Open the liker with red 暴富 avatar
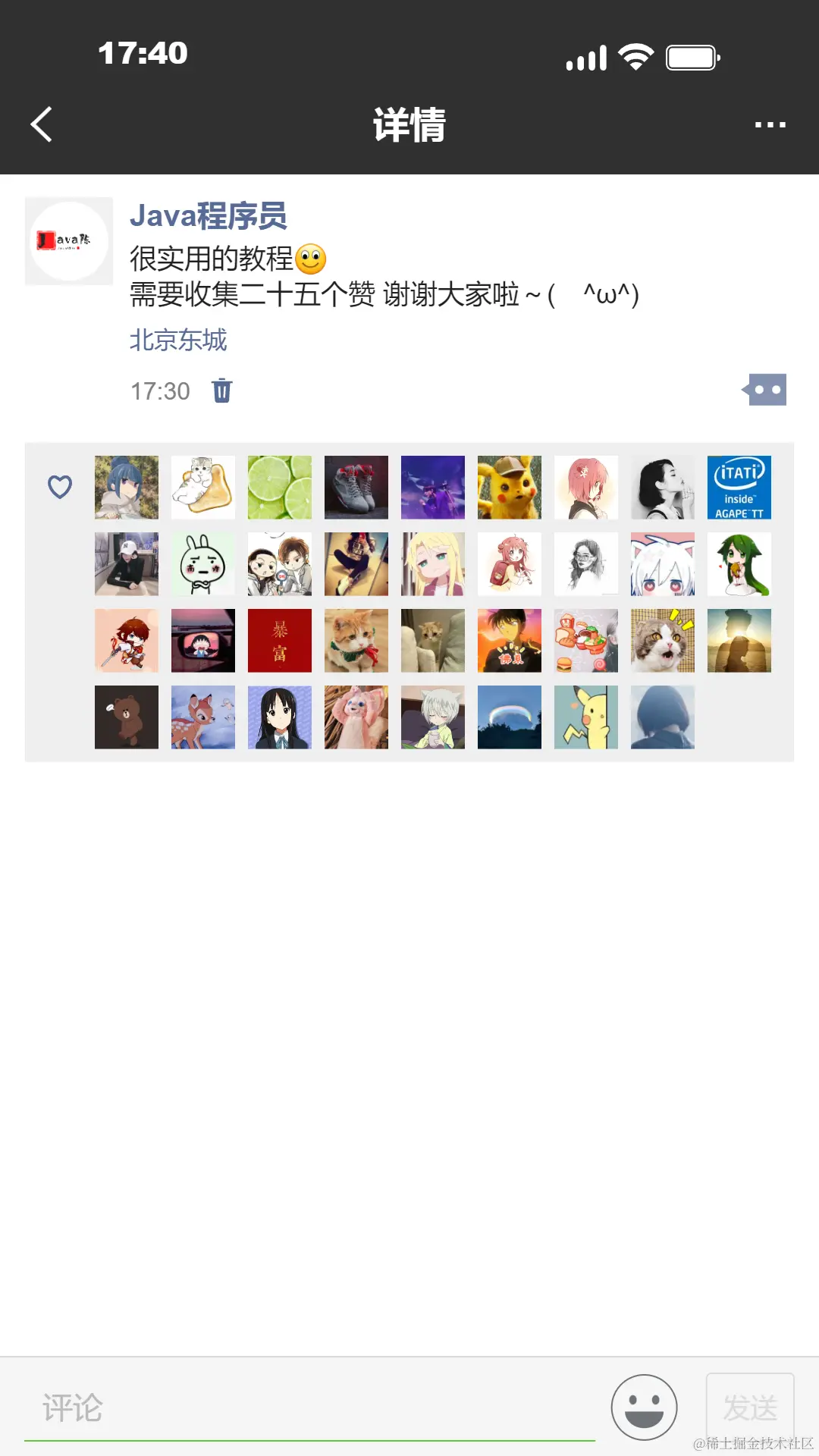 (x=280, y=641)
